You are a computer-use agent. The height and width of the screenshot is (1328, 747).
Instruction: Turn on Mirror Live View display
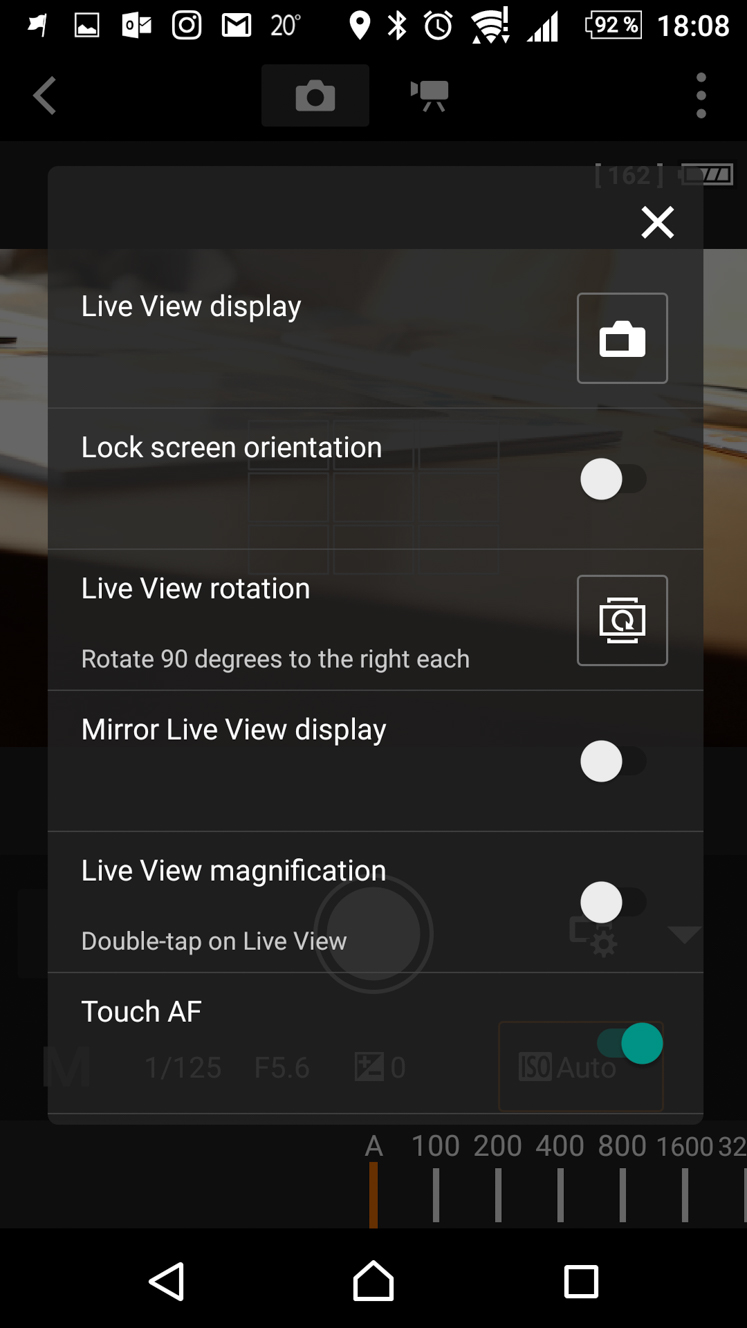coord(613,761)
